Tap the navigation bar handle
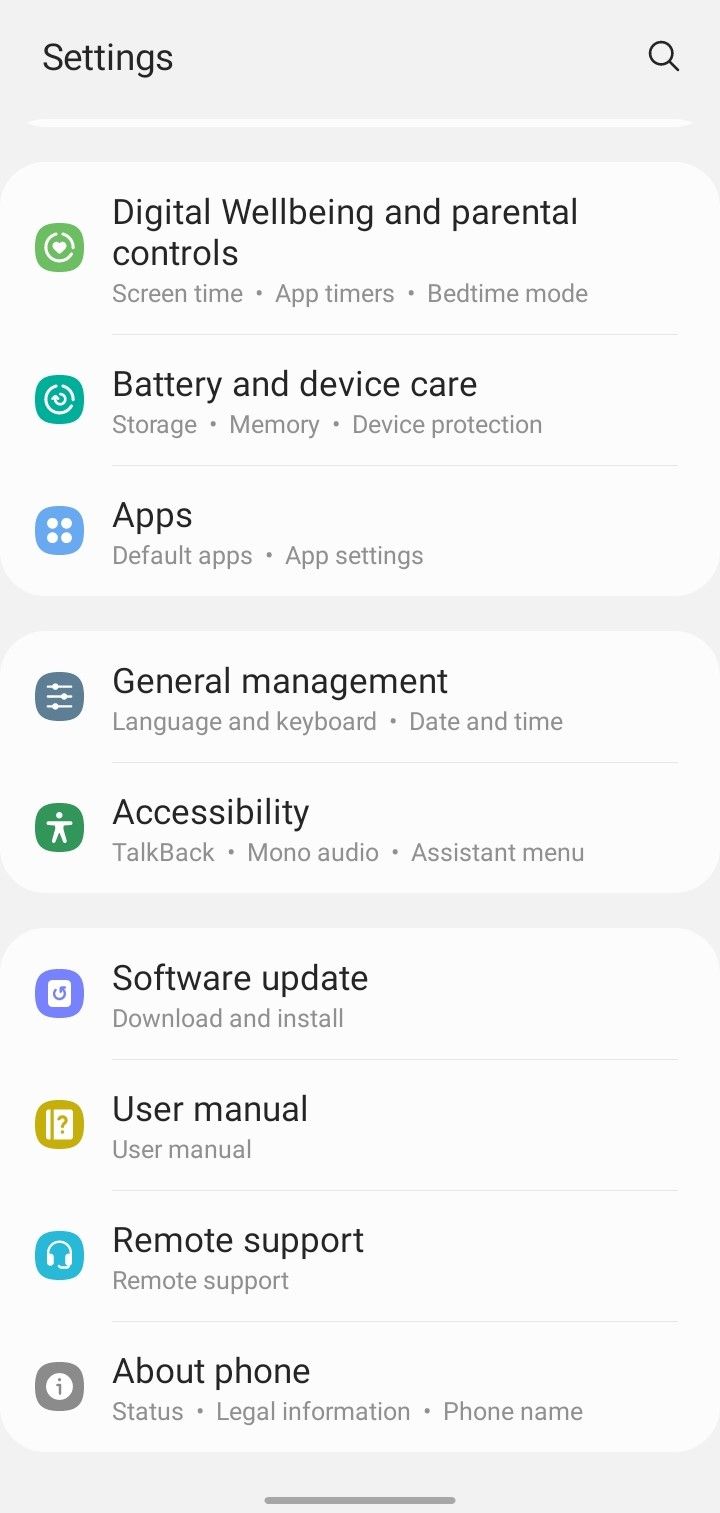The width and height of the screenshot is (720, 1513). [x=360, y=1499]
